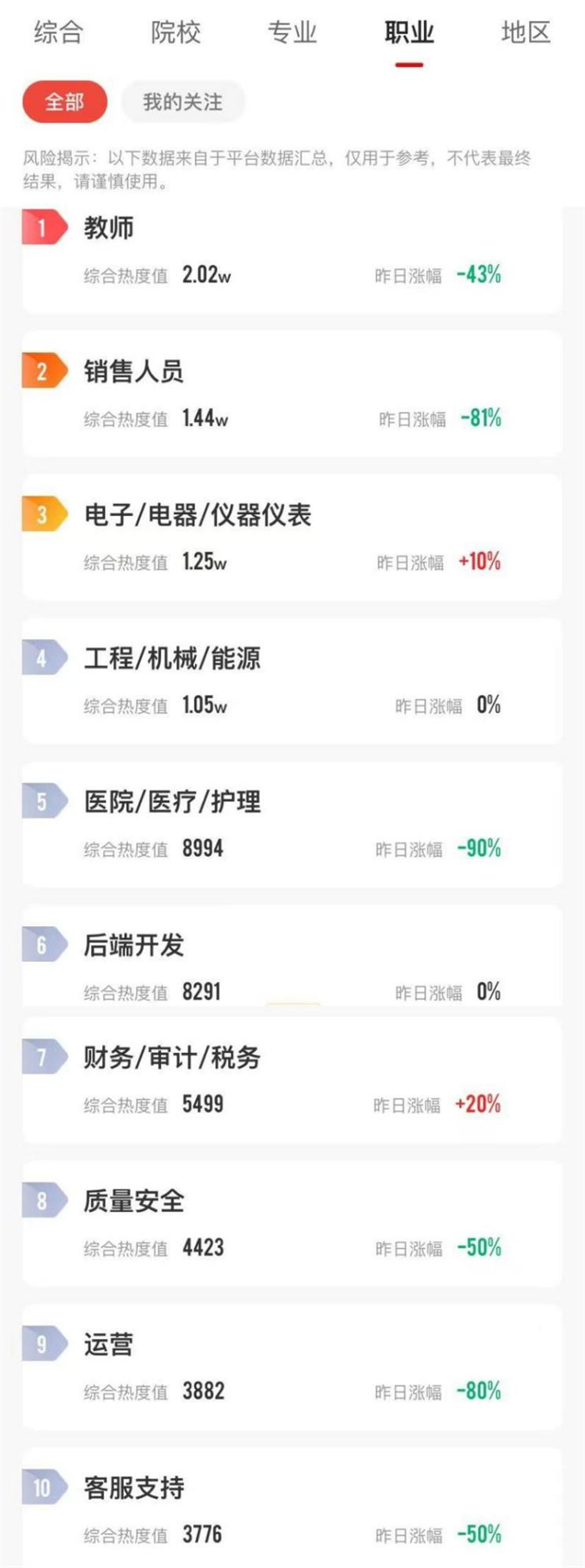
Task: Switch to the 院校 tab
Action: tap(175, 33)
